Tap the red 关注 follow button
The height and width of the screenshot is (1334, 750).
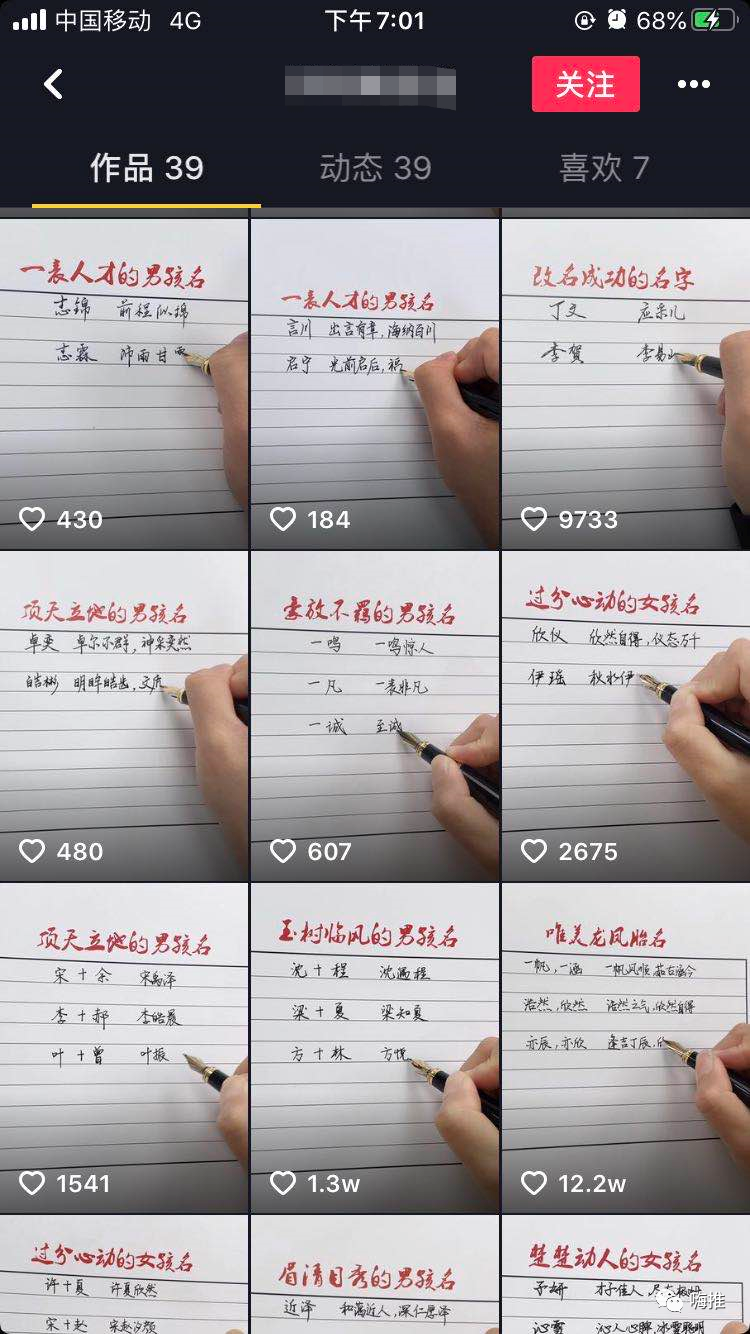tap(585, 84)
